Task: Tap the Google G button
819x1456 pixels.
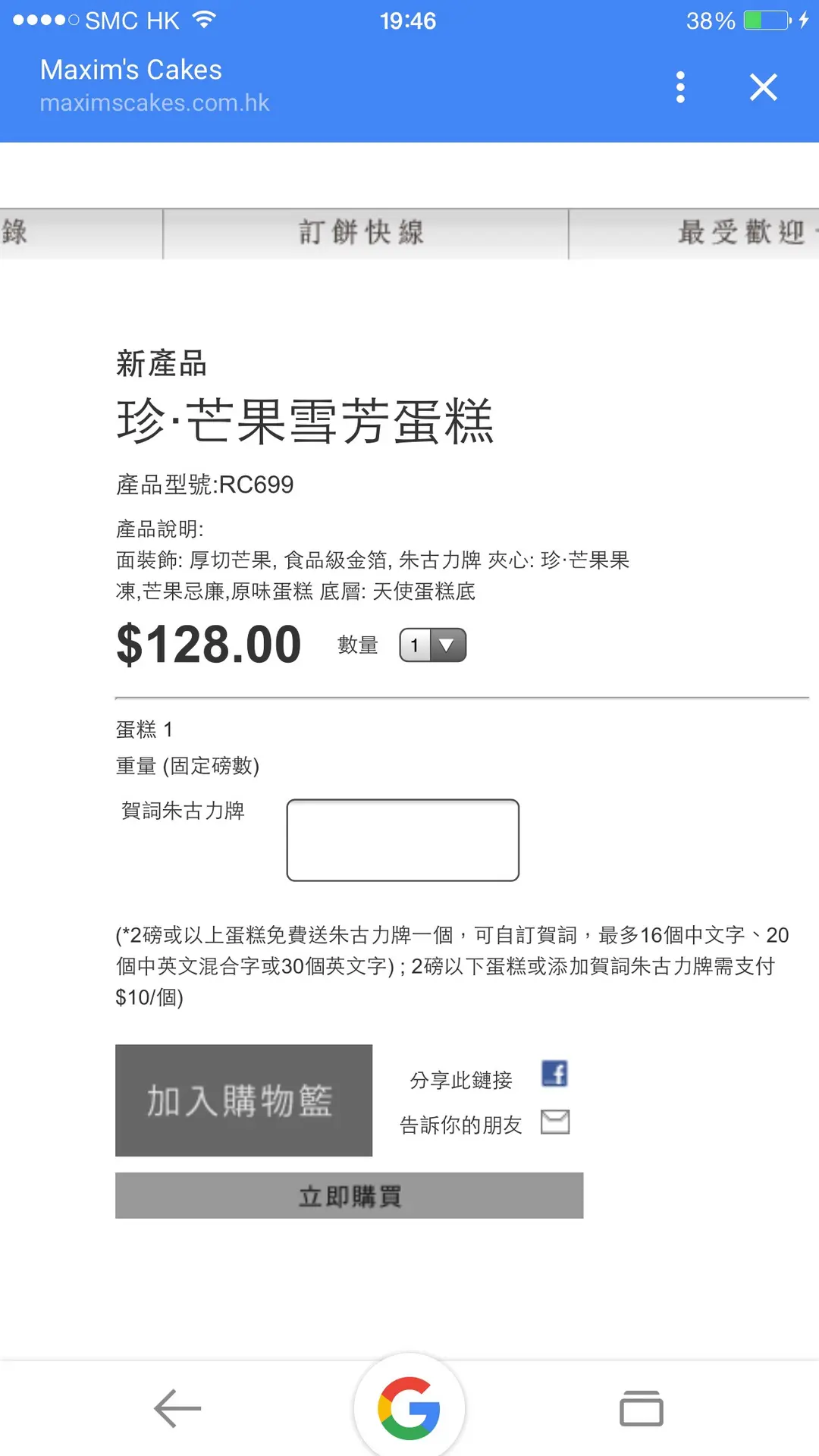Action: click(409, 1408)
